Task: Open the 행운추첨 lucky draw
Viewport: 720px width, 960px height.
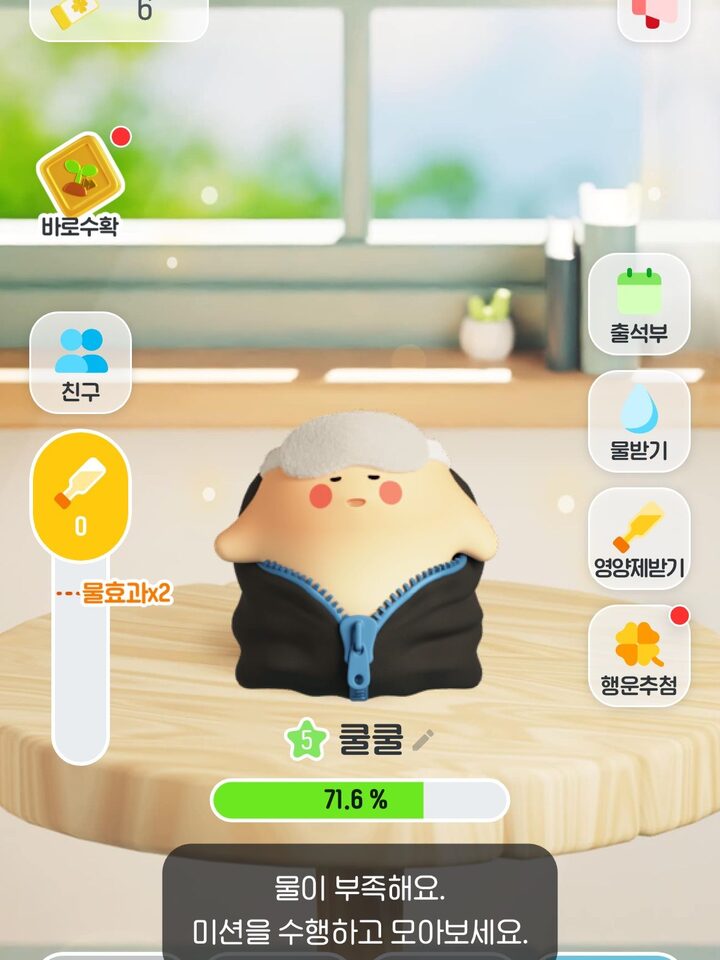Action: click(639, 655)
